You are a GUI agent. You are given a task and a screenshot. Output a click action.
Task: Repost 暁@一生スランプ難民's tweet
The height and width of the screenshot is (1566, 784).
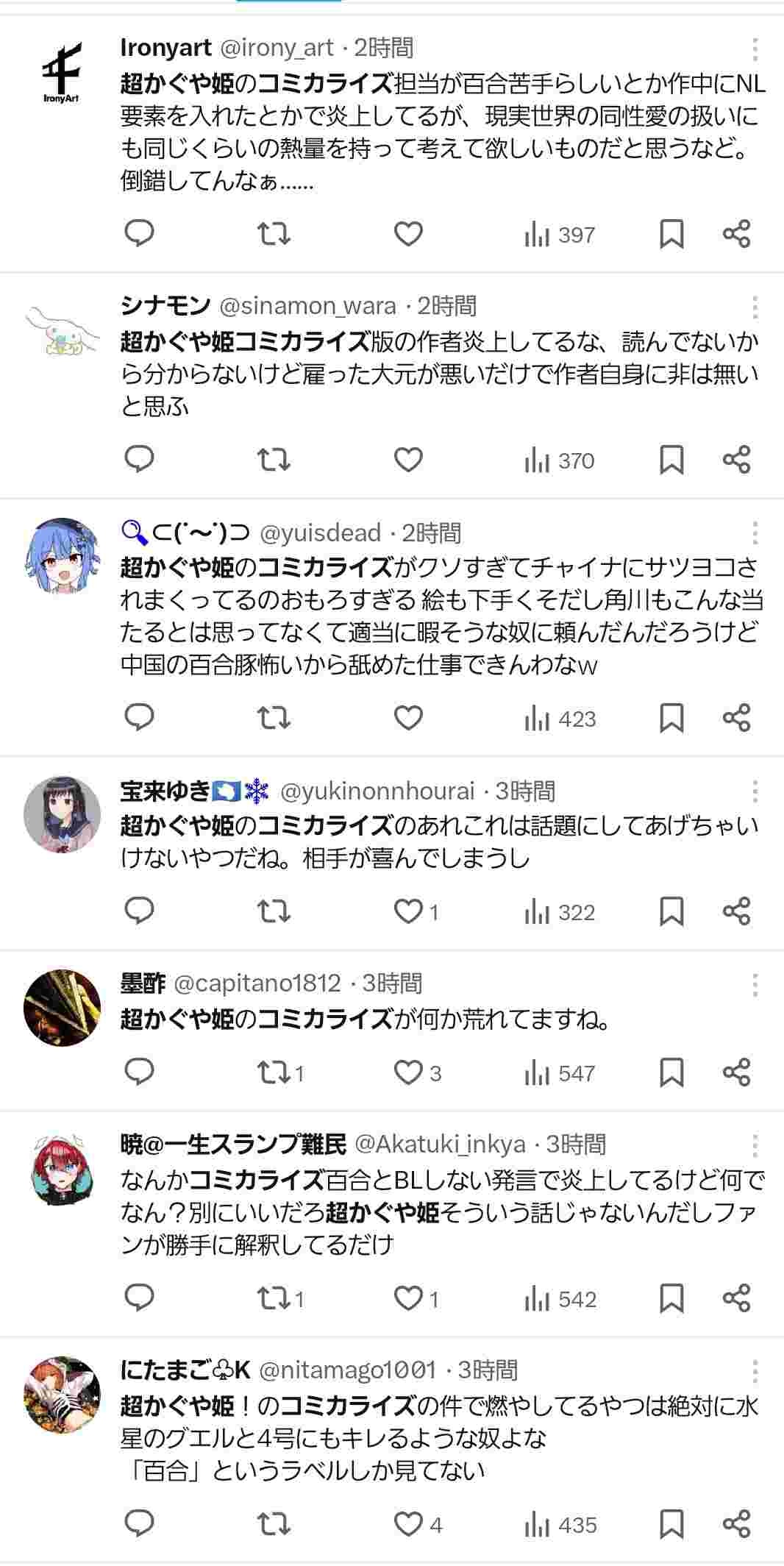pos(273,1298)
